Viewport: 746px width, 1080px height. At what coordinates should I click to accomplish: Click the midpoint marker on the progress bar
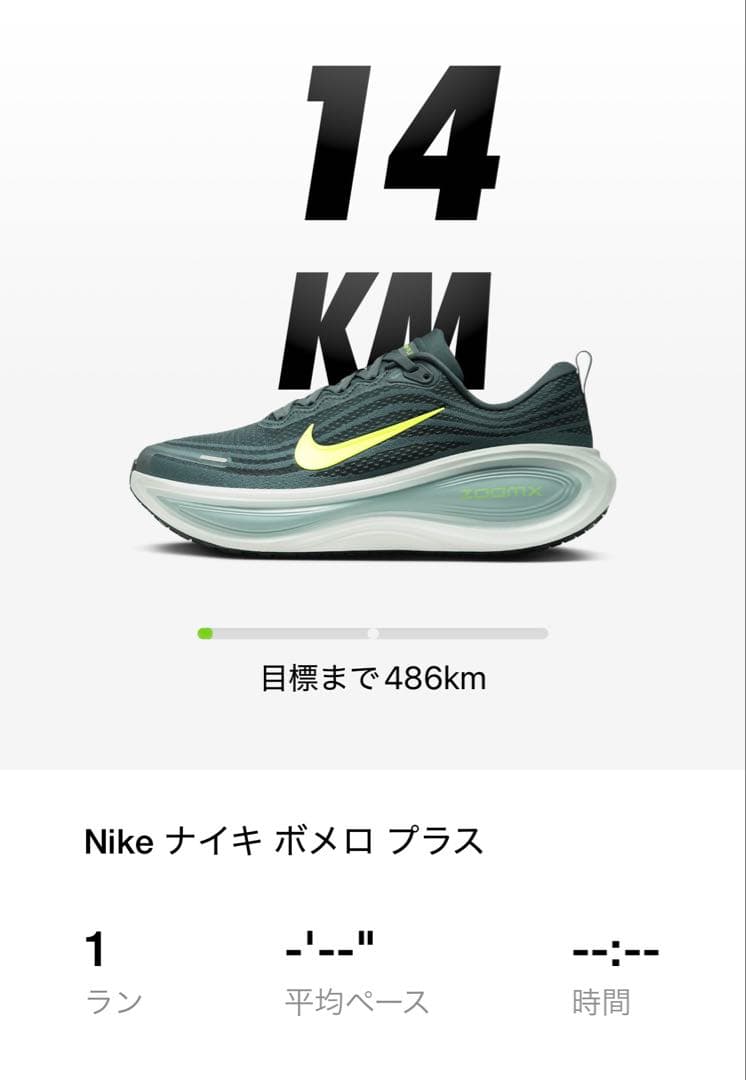coord(373,633)
